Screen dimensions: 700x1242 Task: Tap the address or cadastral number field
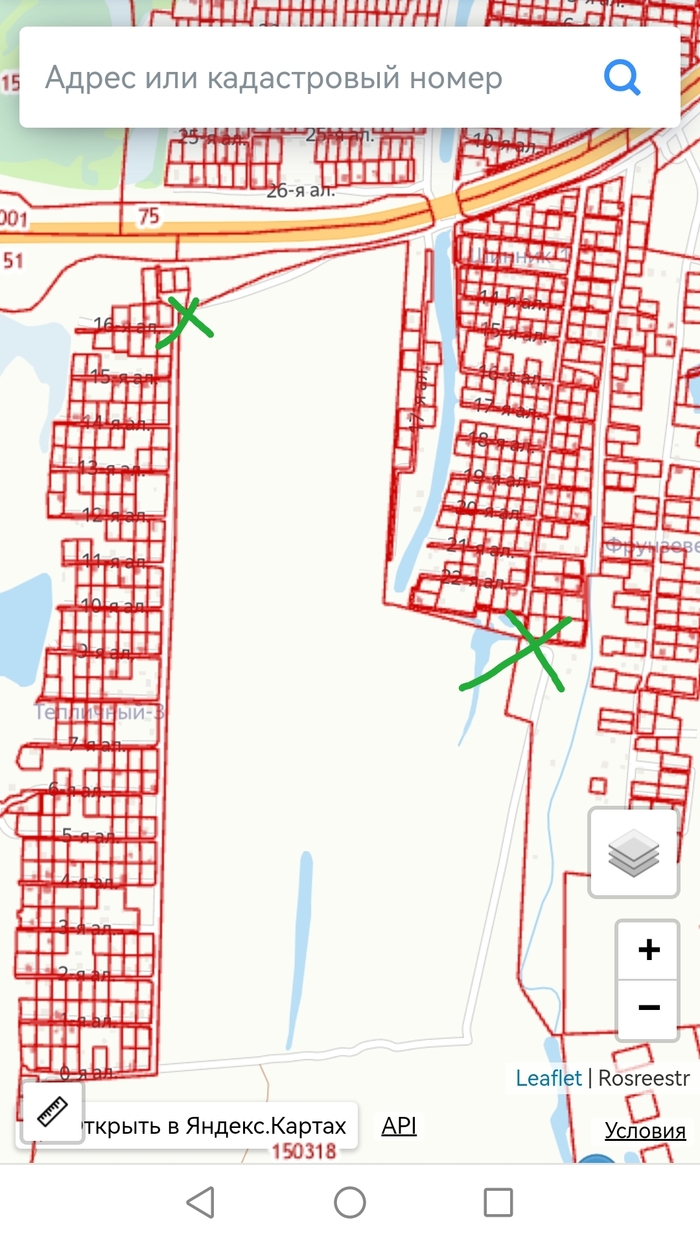(300, 78)
